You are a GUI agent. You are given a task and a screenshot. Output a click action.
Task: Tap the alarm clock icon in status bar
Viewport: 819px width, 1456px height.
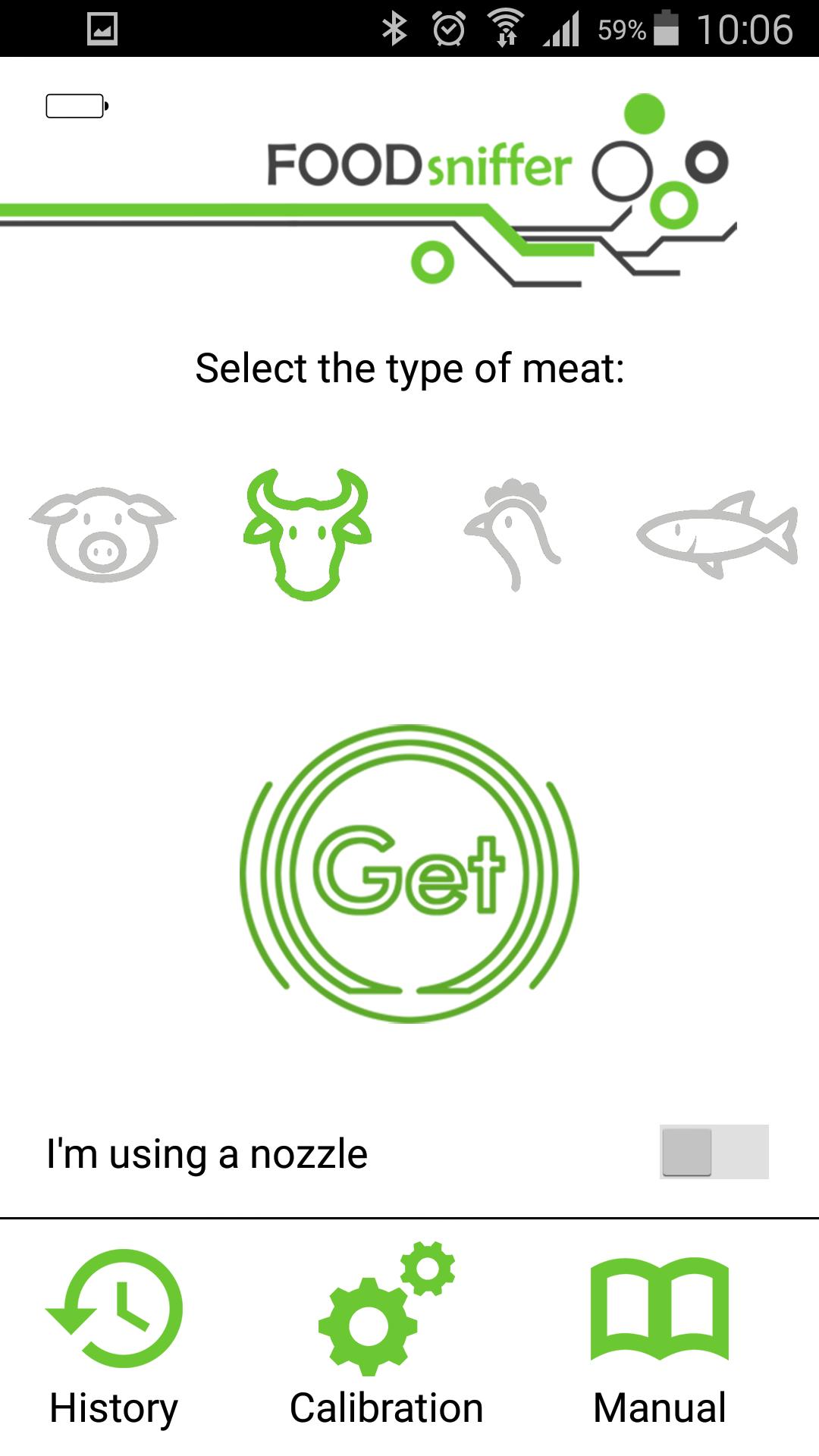pyautogui.click(x=449, y=29)
